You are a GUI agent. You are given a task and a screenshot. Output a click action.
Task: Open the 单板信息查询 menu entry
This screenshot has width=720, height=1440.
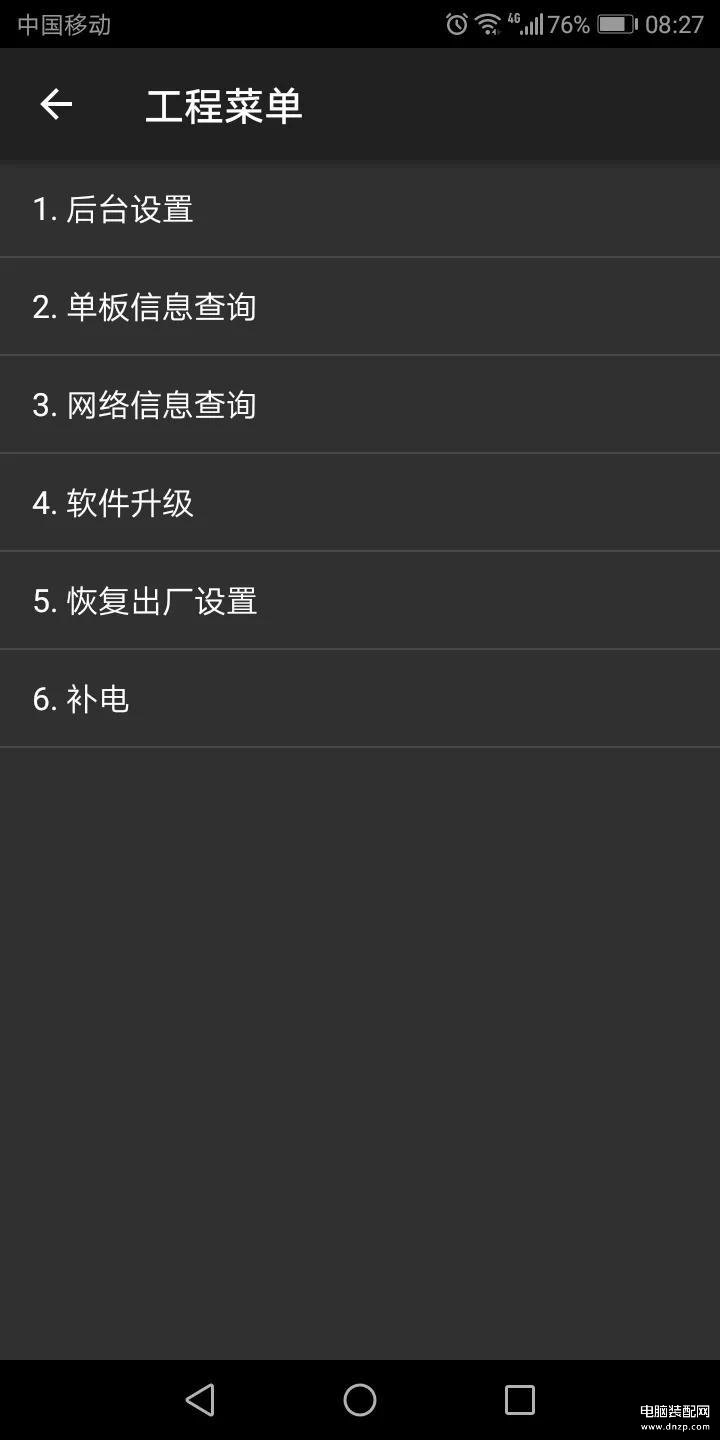point(360,307)
